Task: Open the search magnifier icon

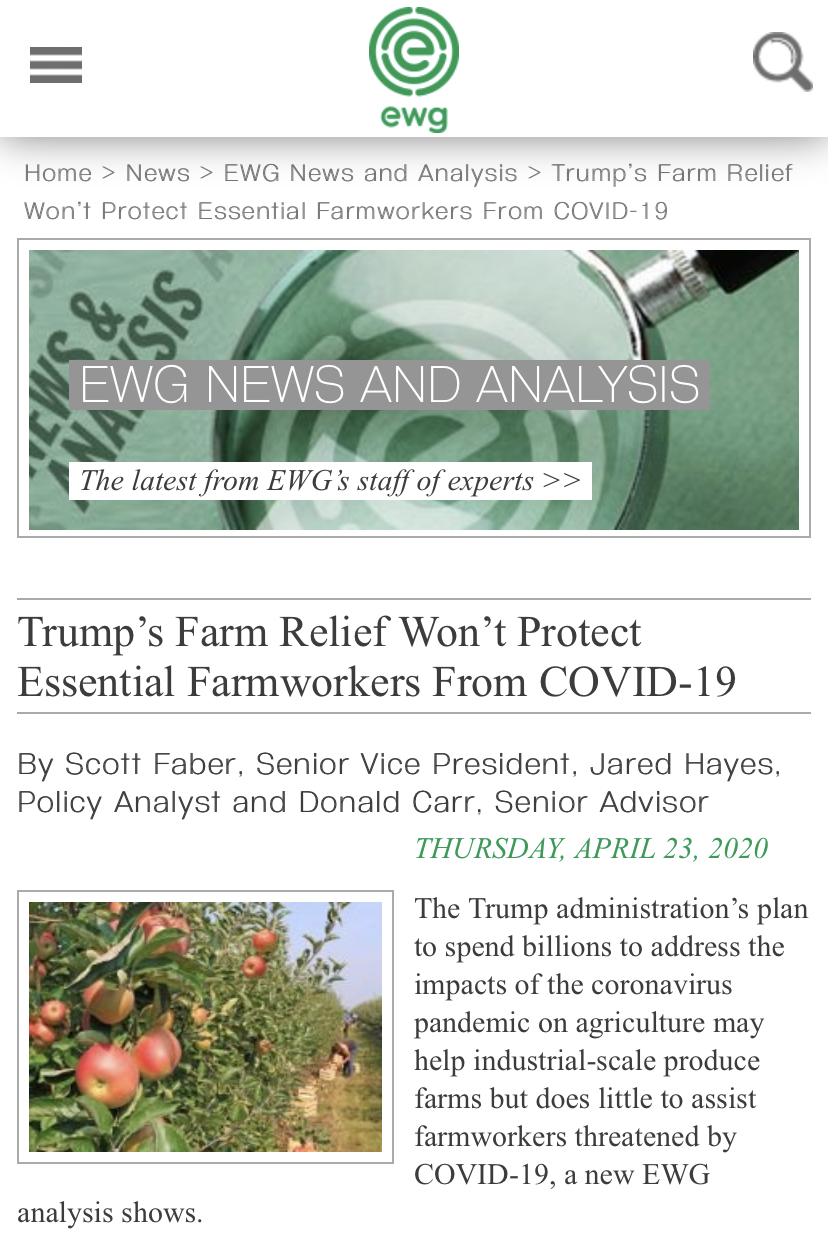Action: (x=781, y=62)
